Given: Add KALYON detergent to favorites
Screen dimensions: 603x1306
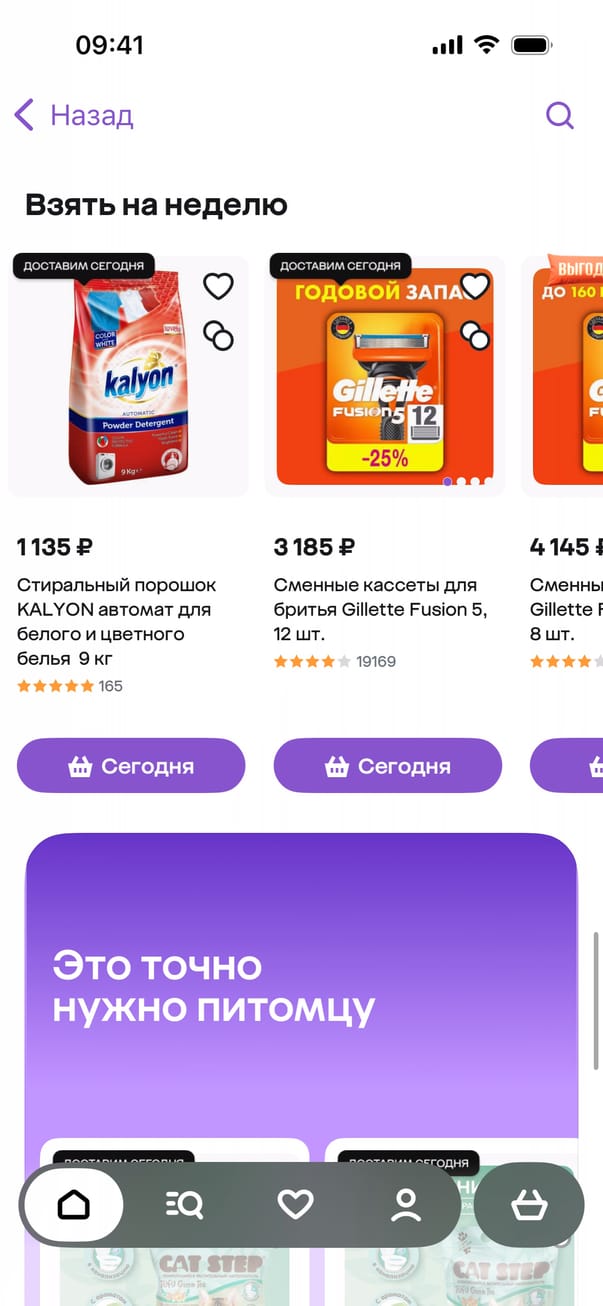Looking at the screenshot, I should point(218,287).
